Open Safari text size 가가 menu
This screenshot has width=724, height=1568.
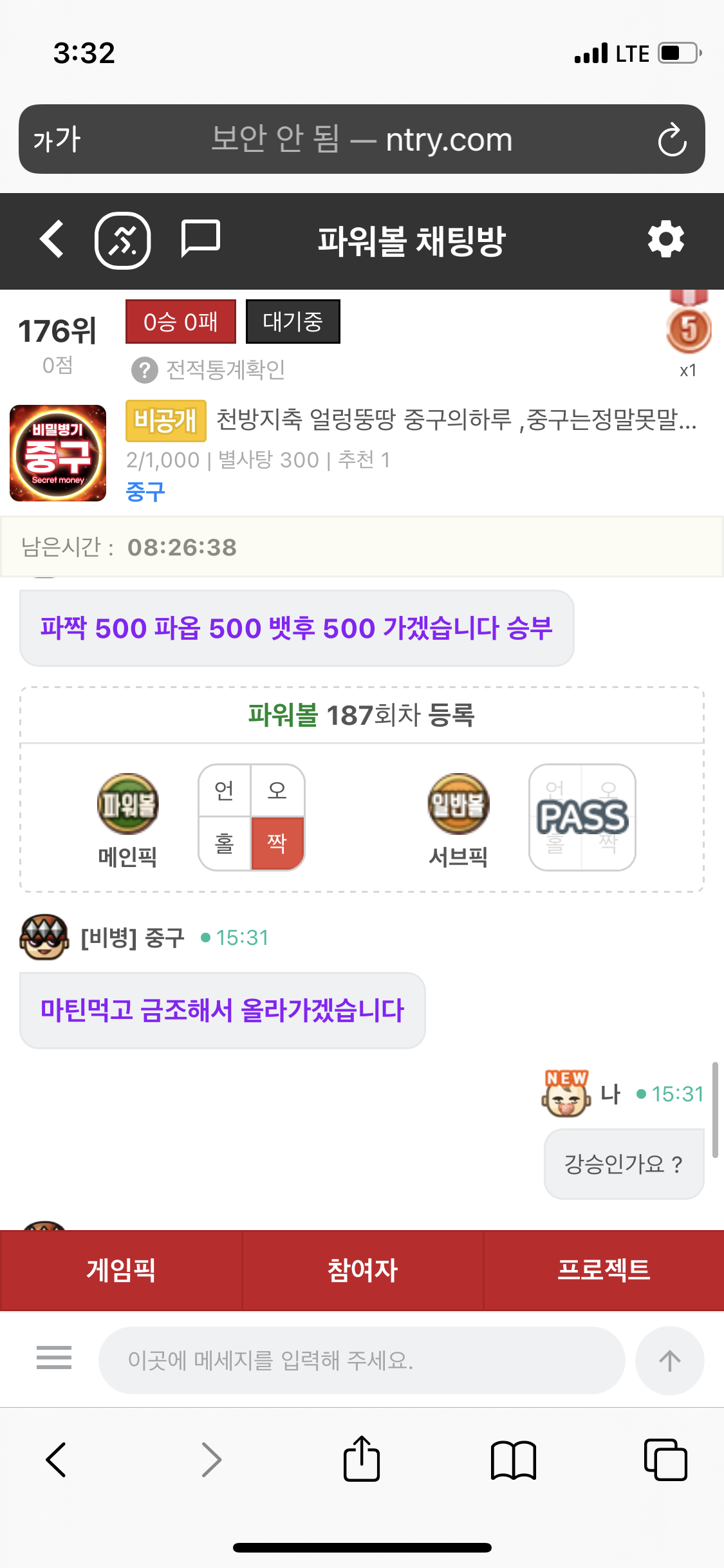57,140
